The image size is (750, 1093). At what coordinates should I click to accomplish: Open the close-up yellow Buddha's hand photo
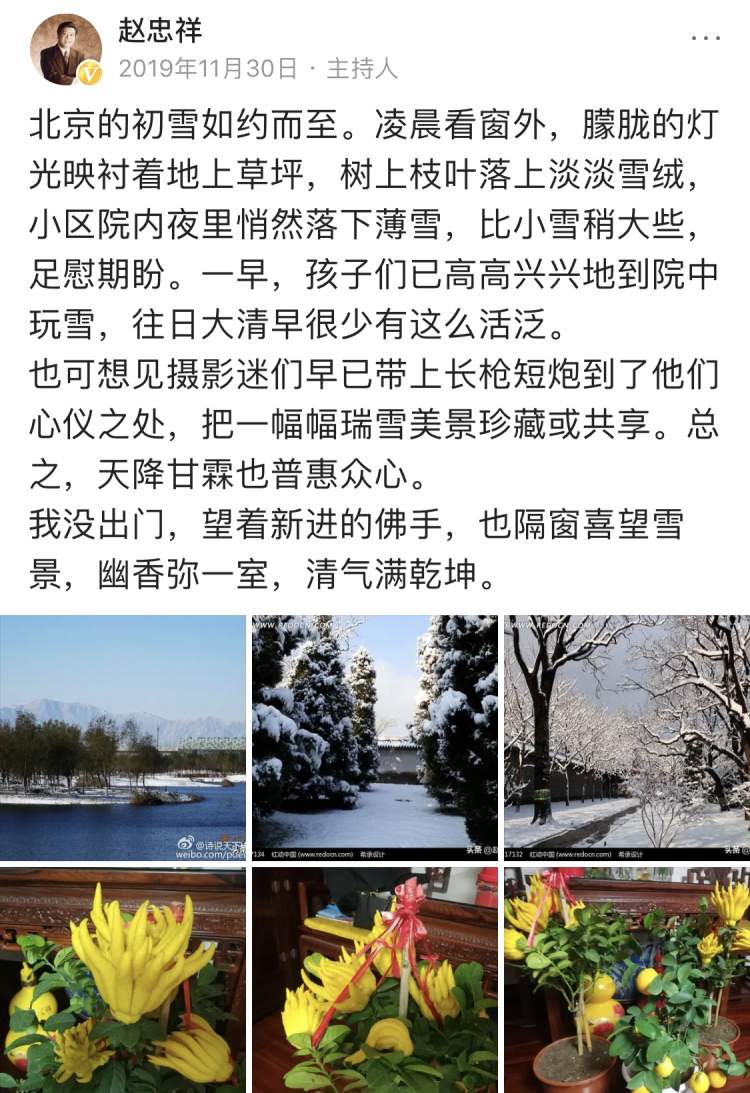122,980
